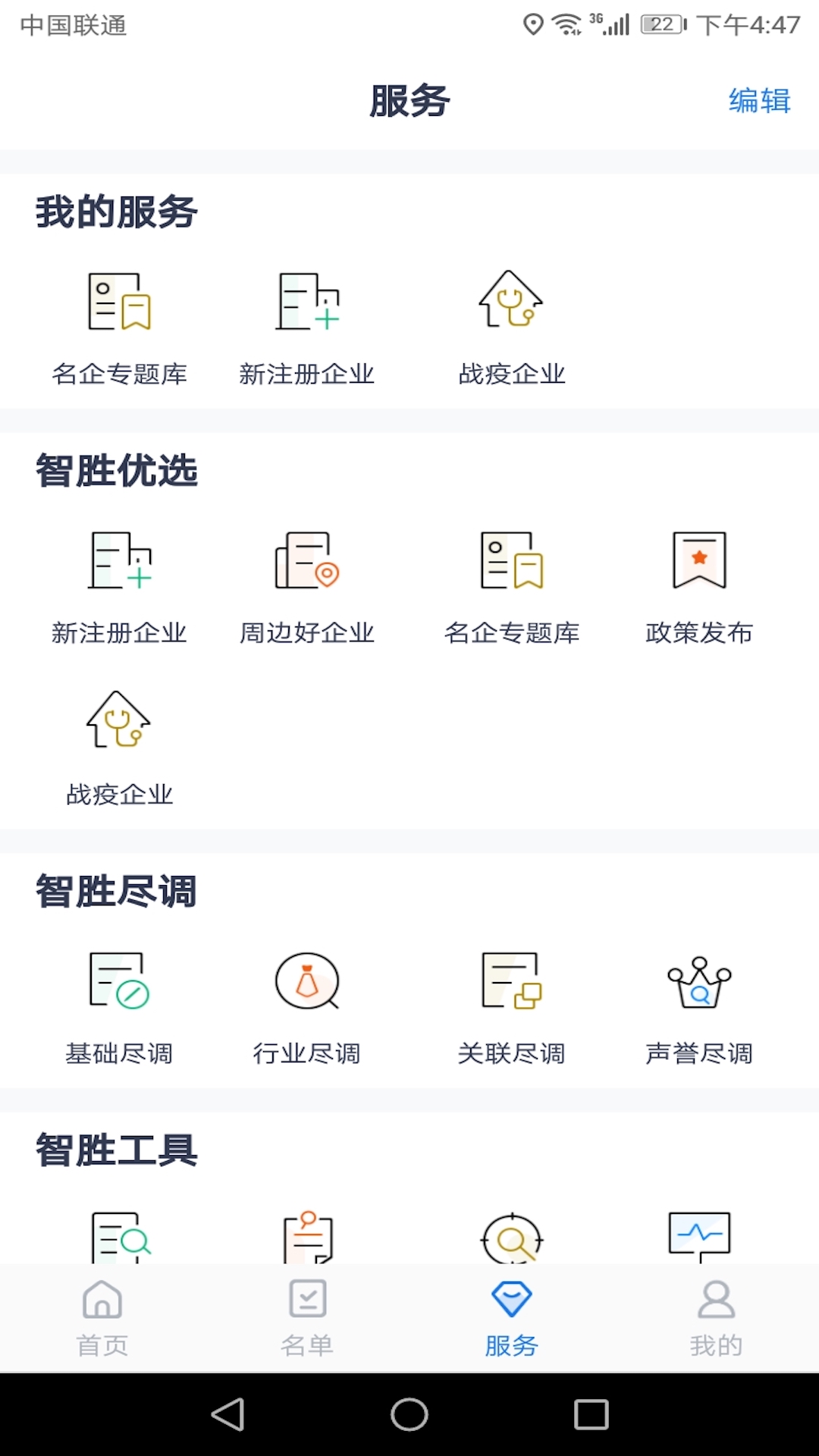This screenshot has height=1456, width=819.
Task: Open 新注册企业 under 我的服务
Action: (x=307, y=325)
